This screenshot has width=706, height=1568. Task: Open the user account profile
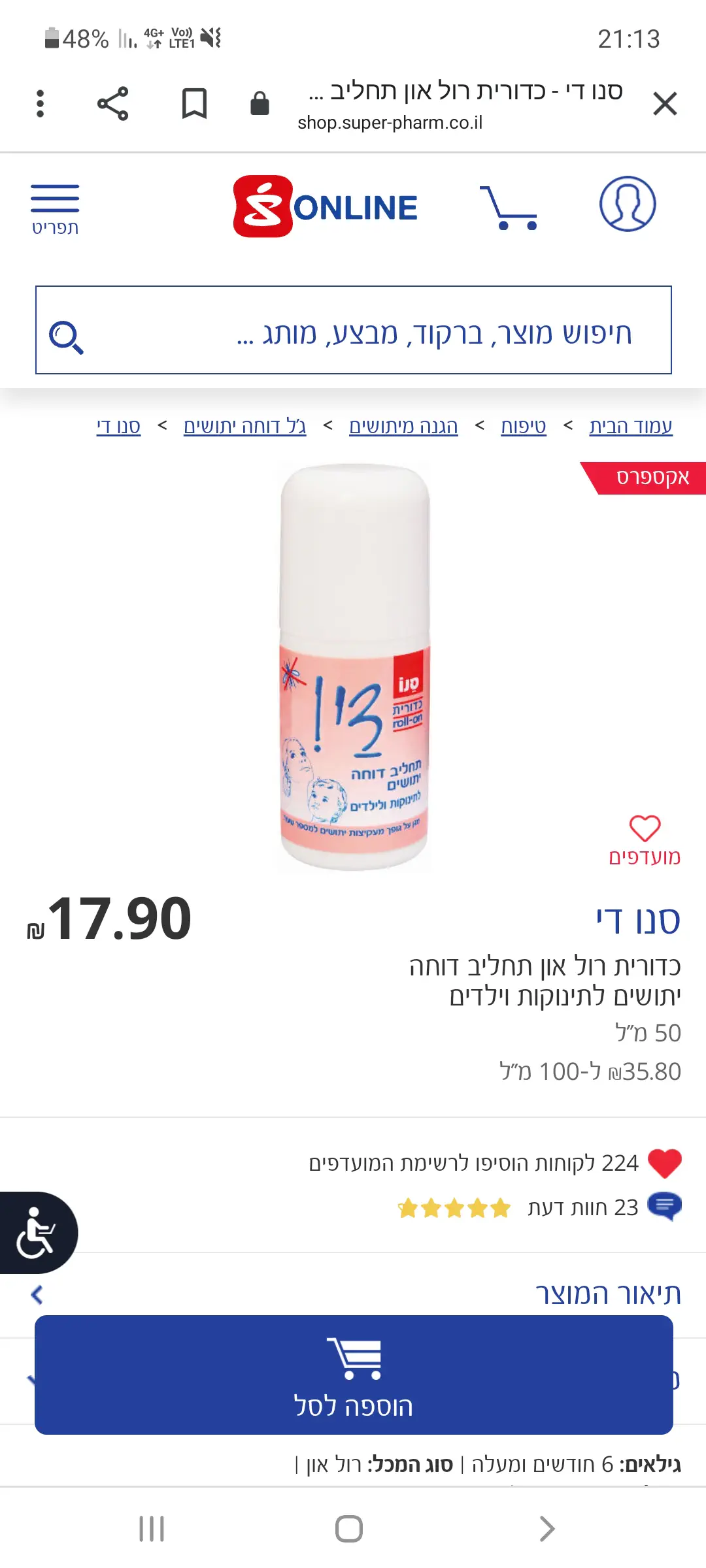pyautogui.click(x=627, y=204)
